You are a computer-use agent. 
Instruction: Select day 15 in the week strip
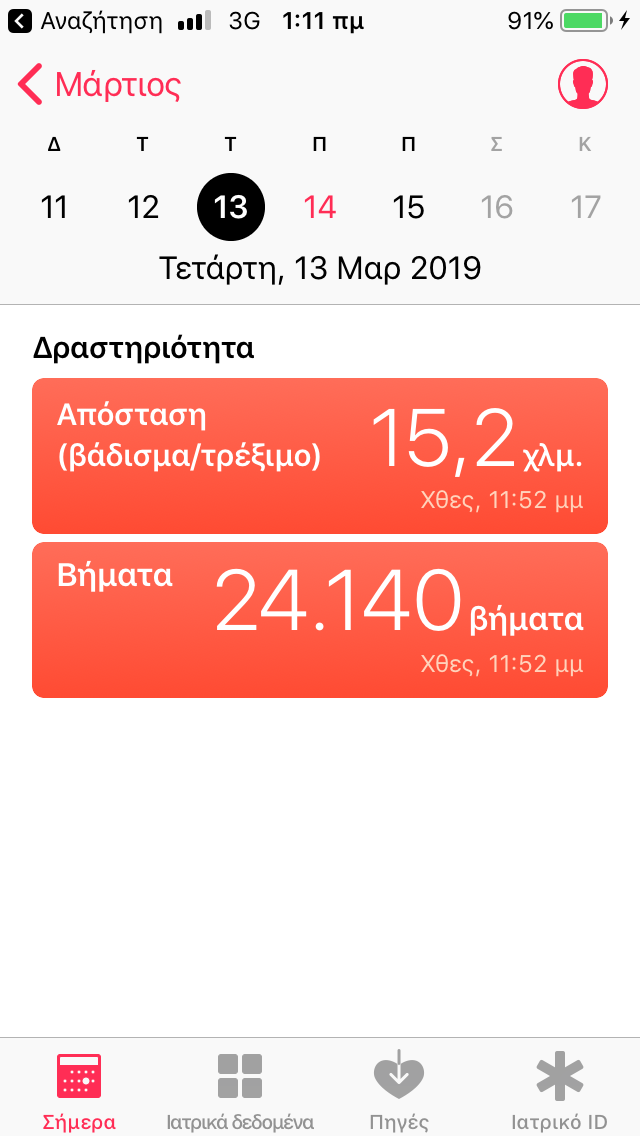(408, 207)
